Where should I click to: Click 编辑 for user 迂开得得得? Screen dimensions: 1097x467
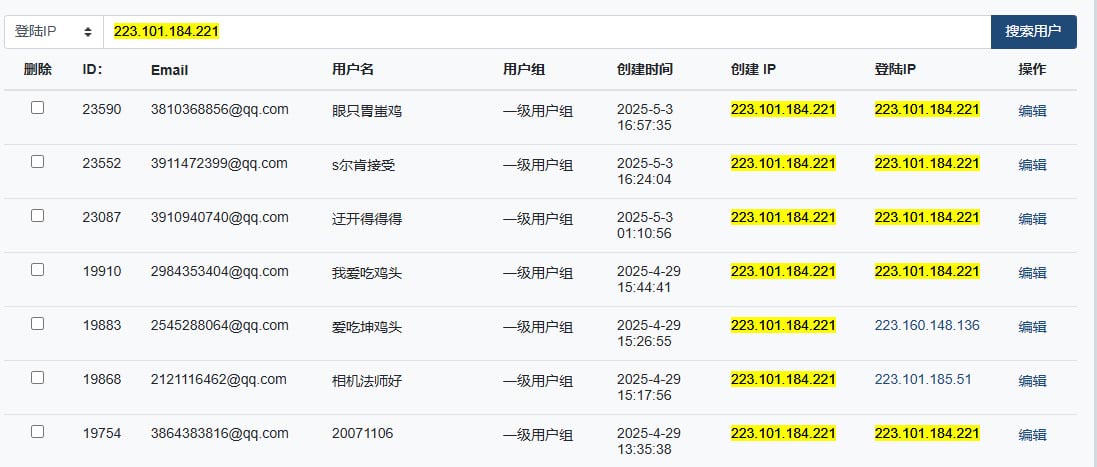pyautogui.click(x=1033, y=219)
